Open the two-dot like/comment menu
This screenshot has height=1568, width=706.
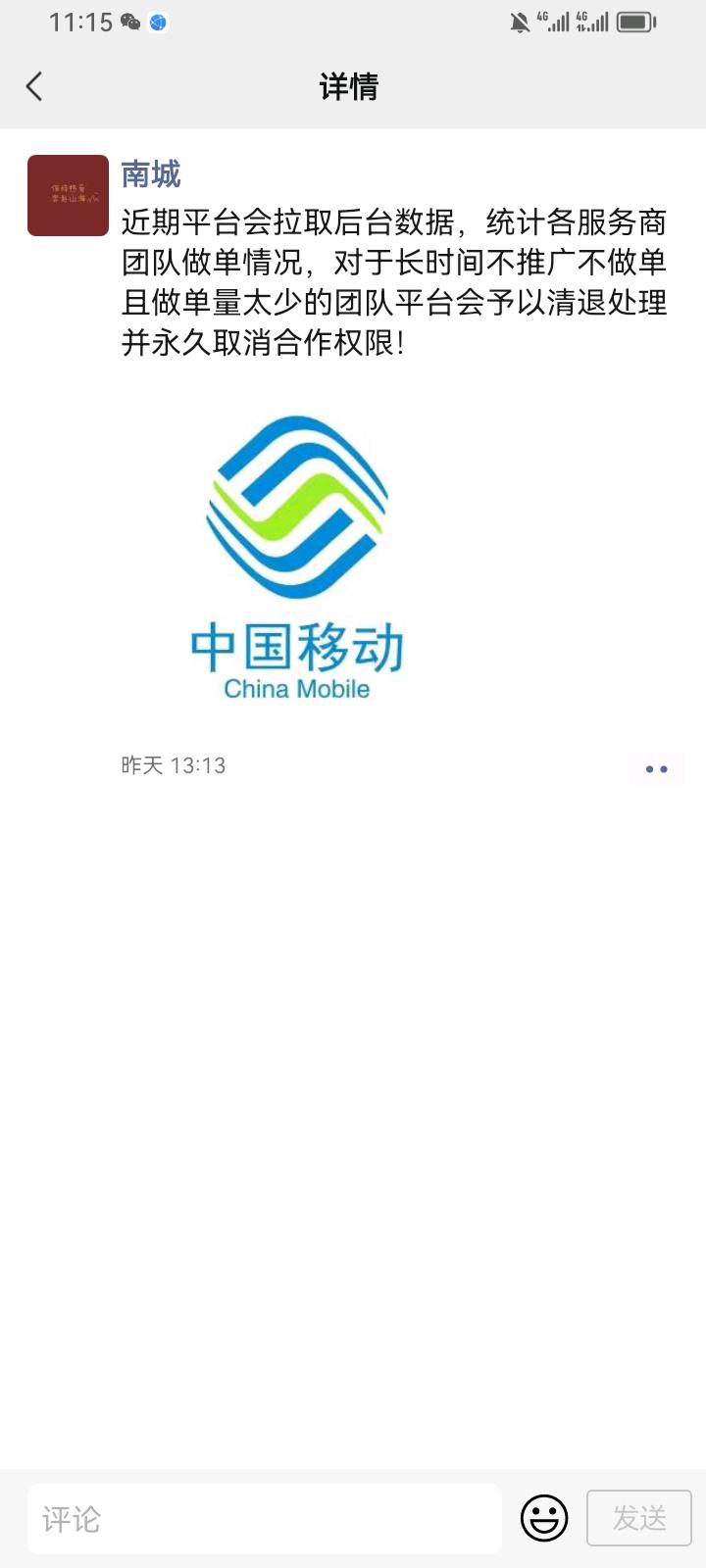coord(656,769)
